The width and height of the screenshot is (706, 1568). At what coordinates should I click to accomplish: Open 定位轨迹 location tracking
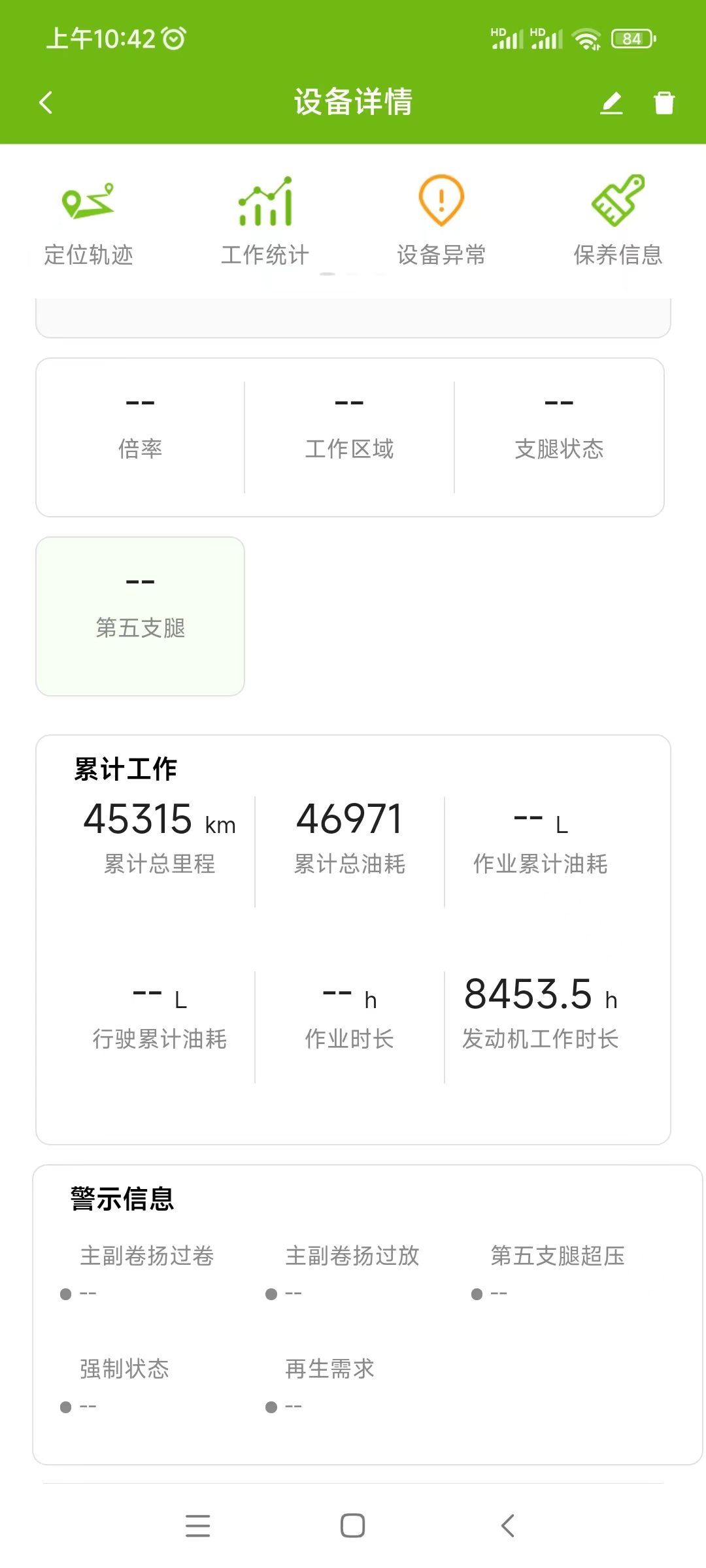88,221
